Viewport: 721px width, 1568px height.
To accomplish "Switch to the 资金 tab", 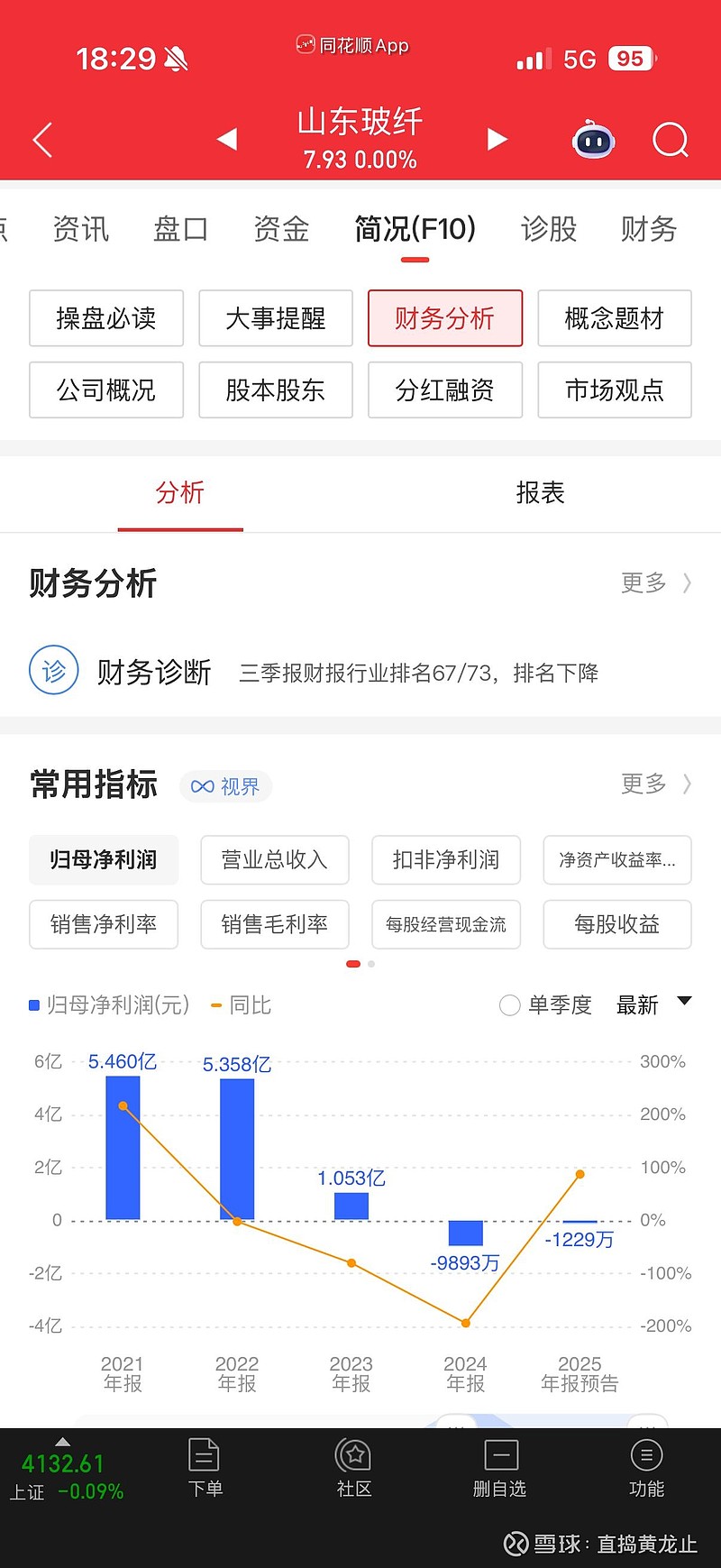I will (x=281, y=229).
